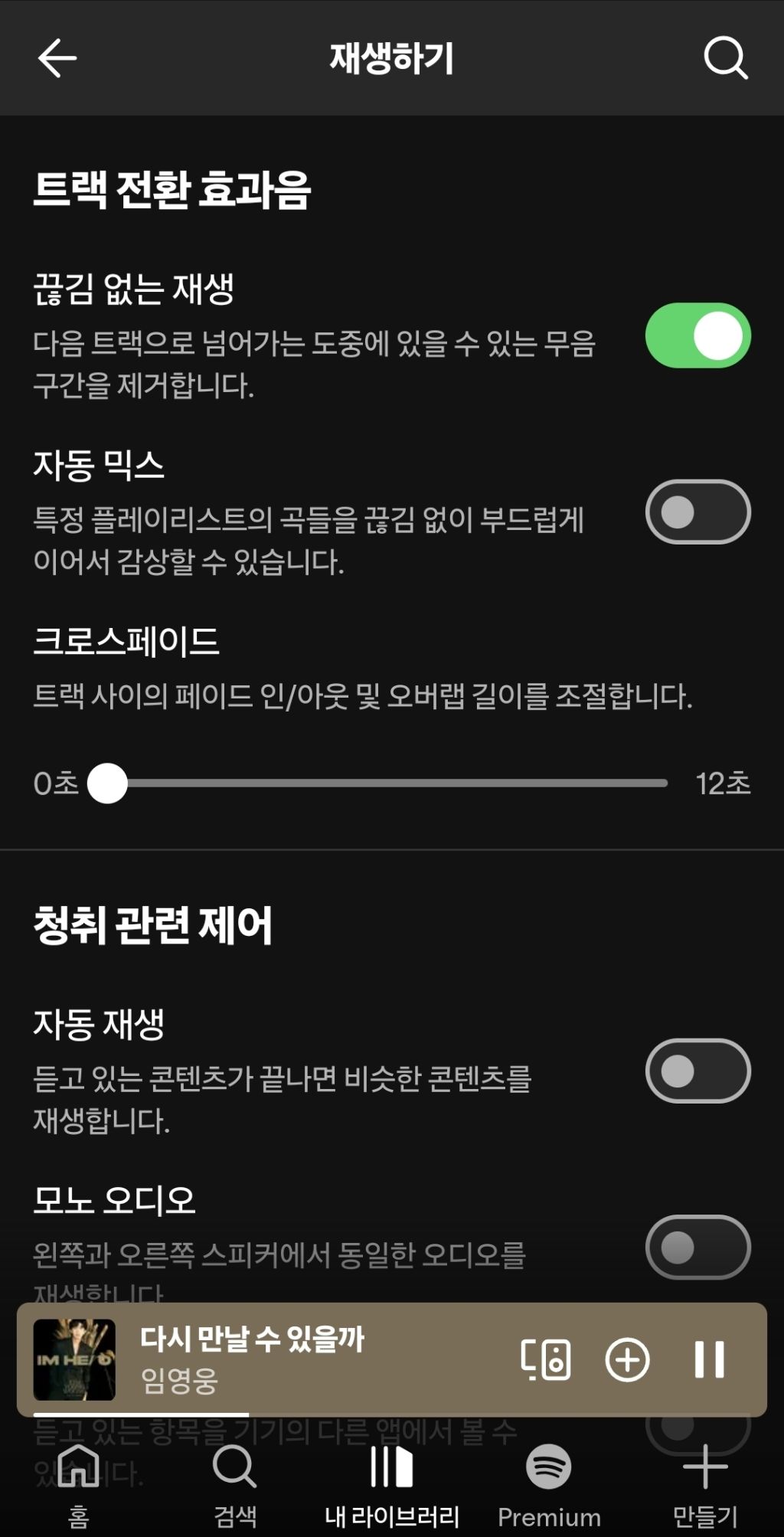Turn off 끊김 없는 재생 switch

(698, 335)
